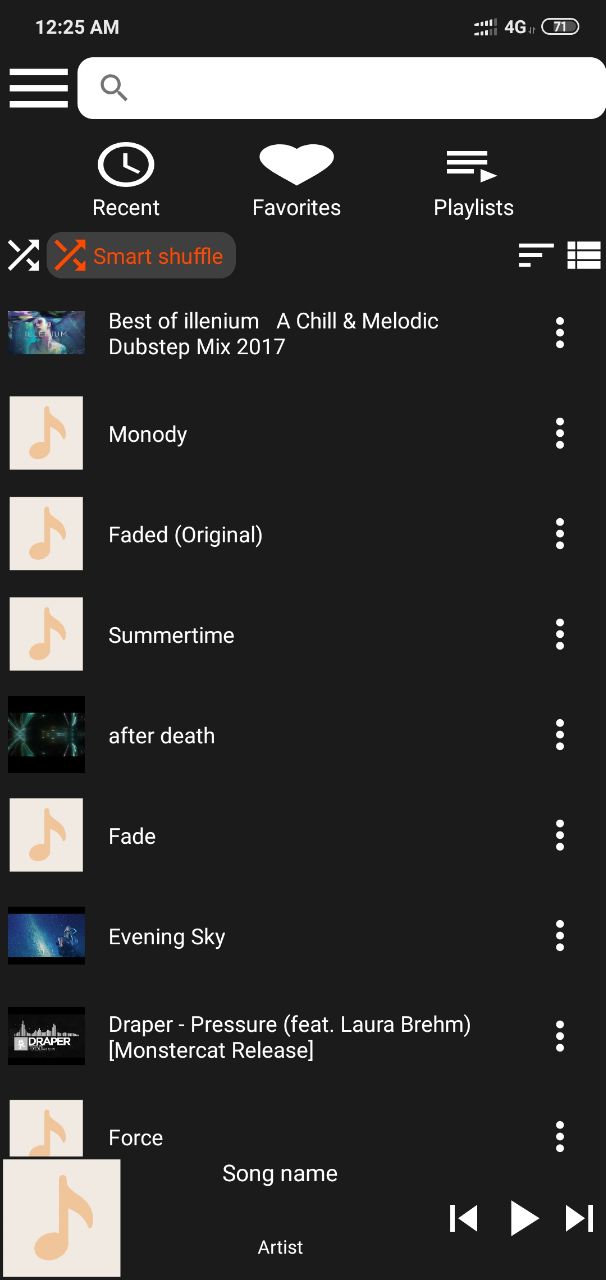
Task: Open options for Fade
Action: pyautogui.click(x=560, y=835)
